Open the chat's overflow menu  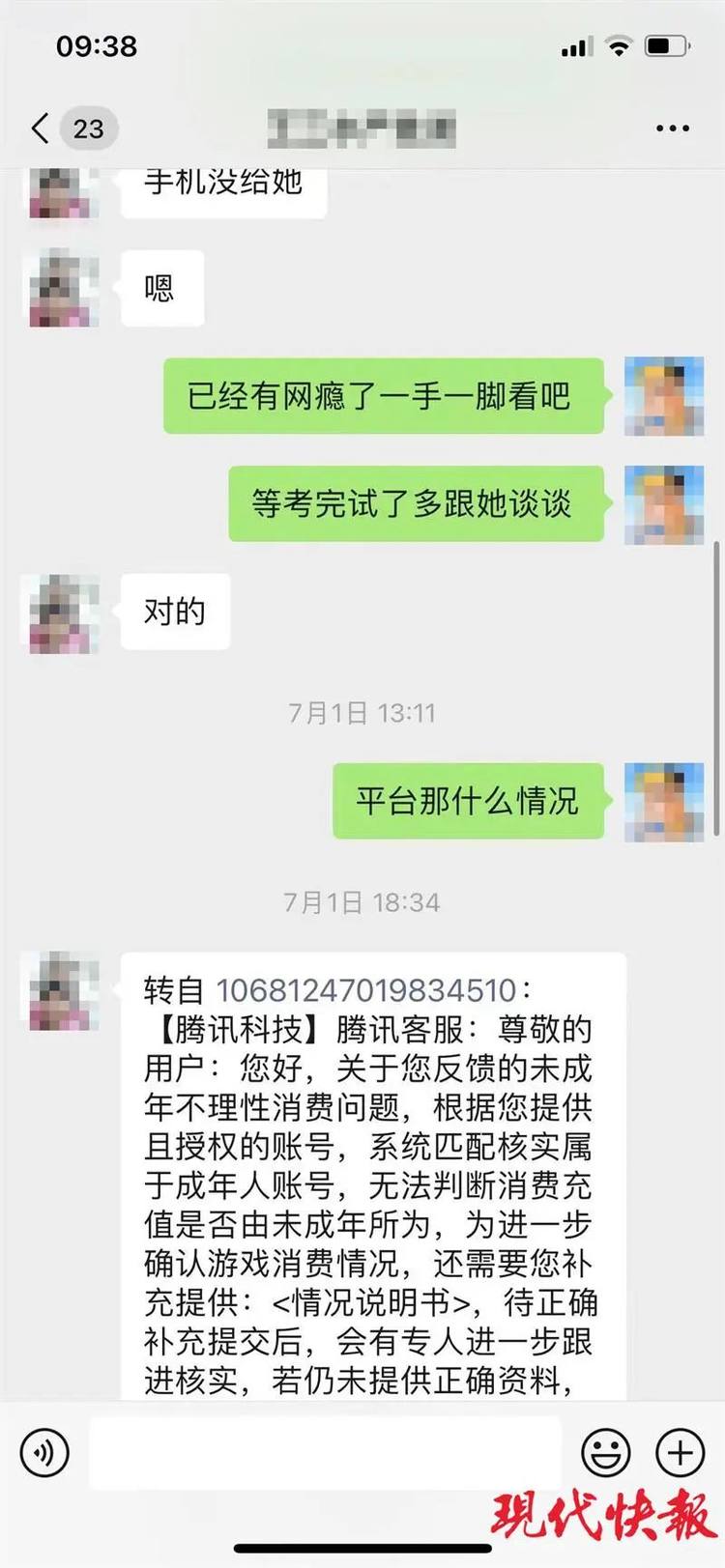(x=672, y=128)
